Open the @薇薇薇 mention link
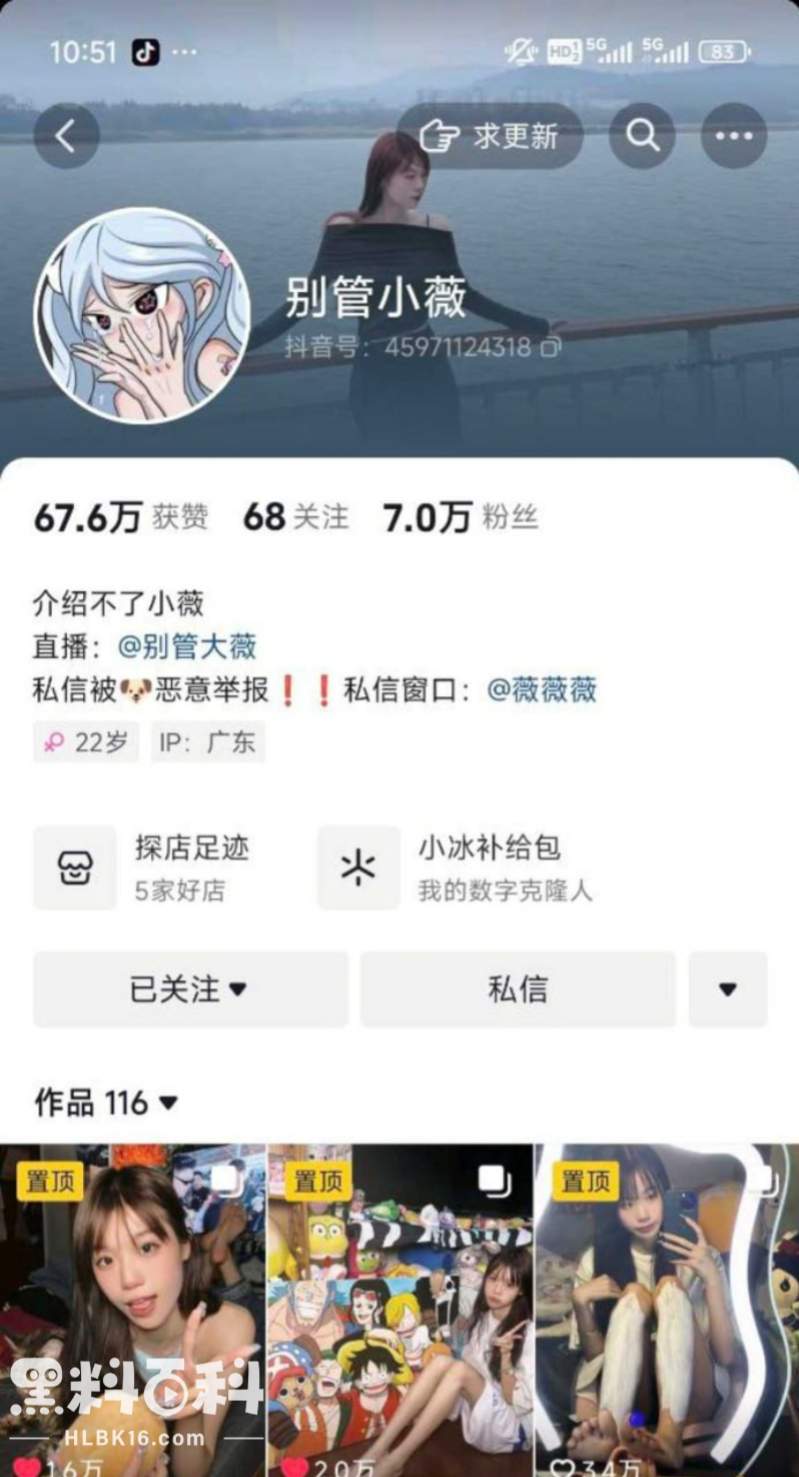 coord(541,690)
